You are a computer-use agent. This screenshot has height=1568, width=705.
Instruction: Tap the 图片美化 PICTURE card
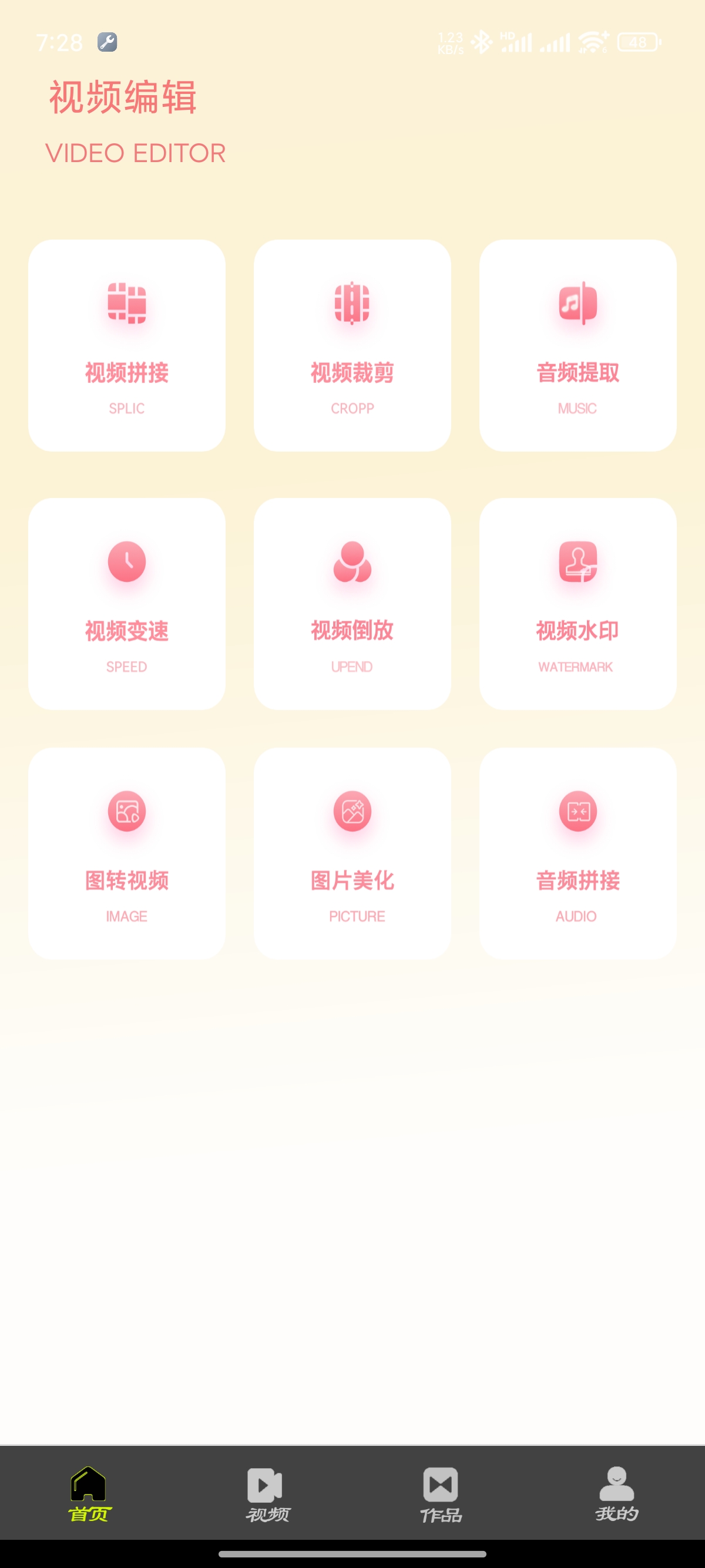pos(352,853)
